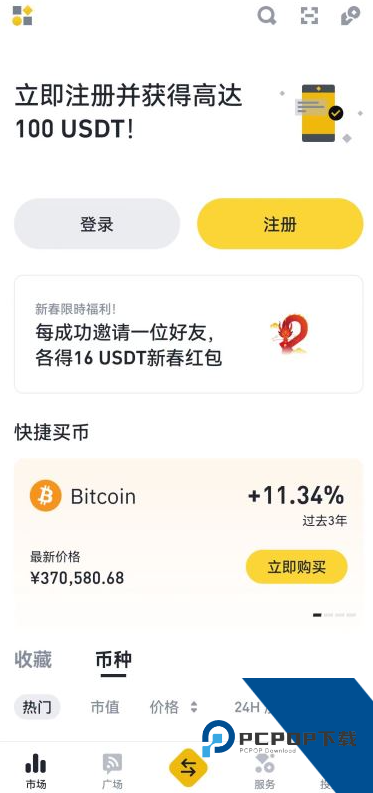Select the 币种 tab
Viewport: 373px width, 793px height.
(x=114, y=659)
